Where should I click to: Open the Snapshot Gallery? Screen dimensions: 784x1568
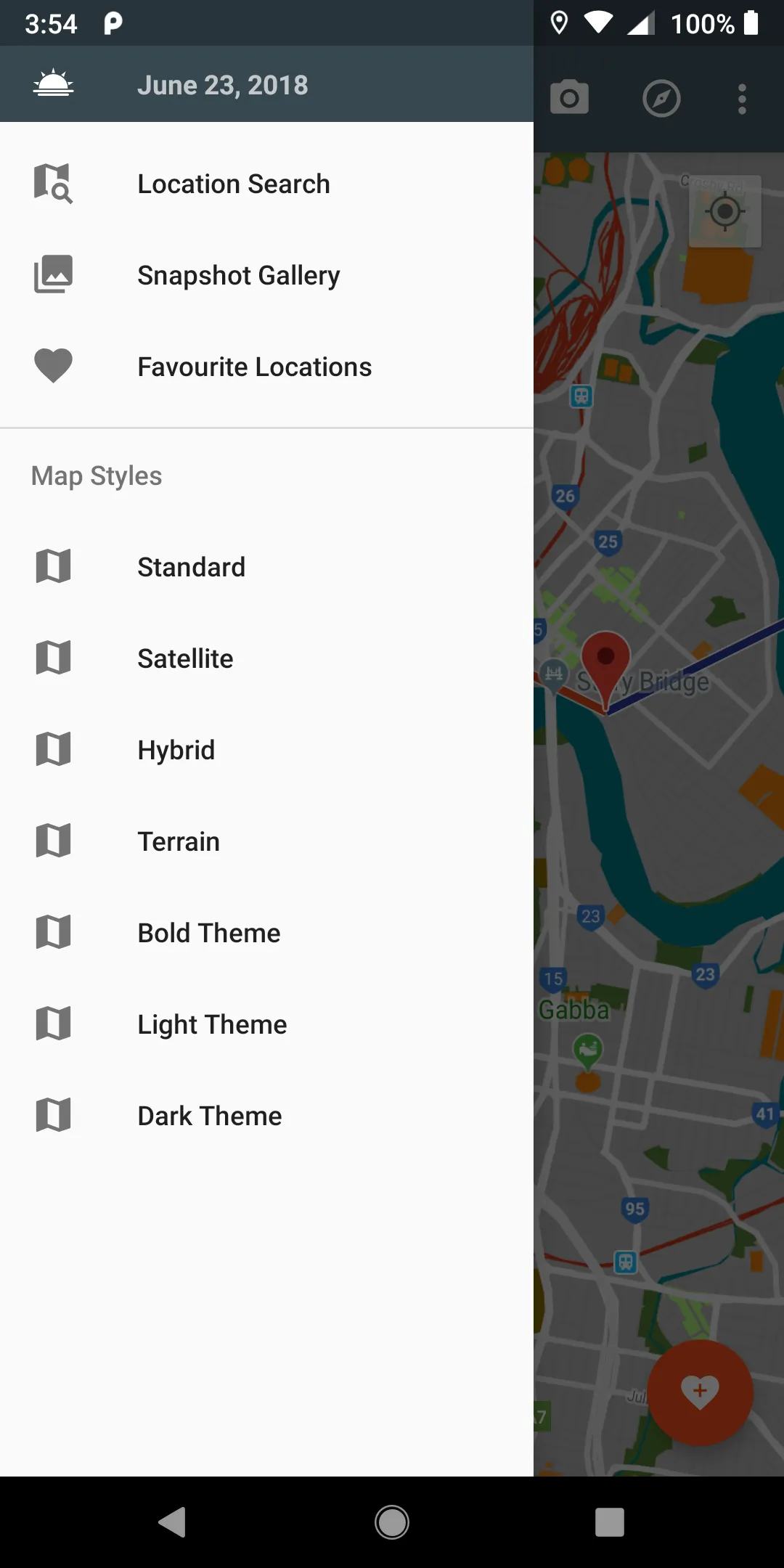pyautogui.click(x=238, y=276)
